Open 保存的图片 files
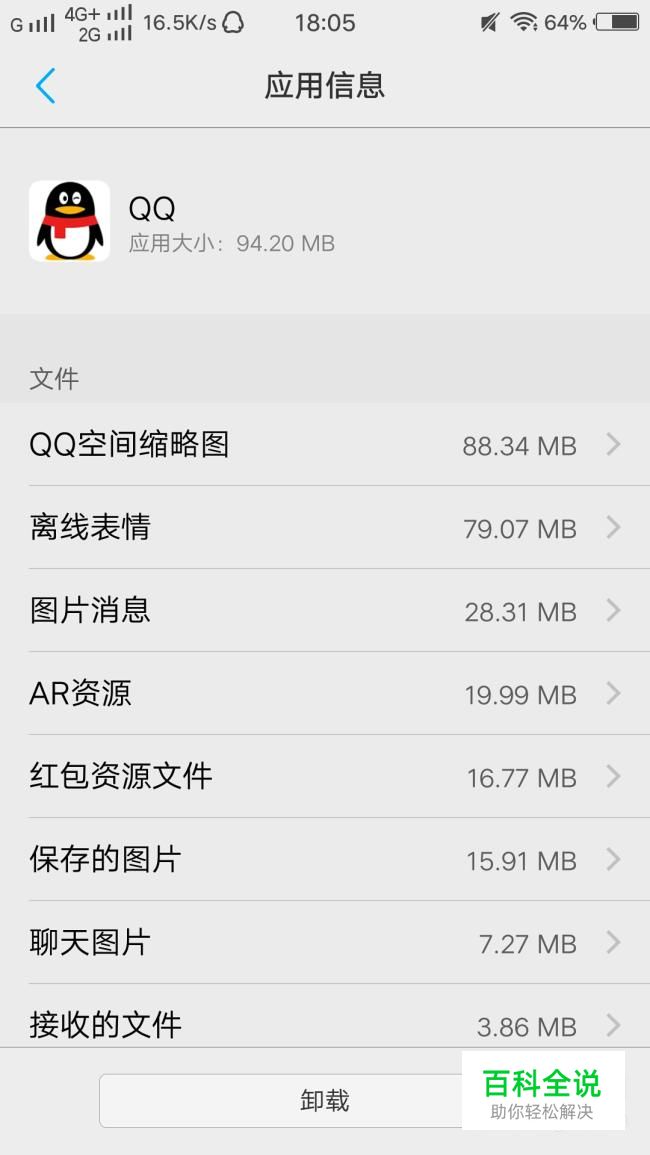Screen dimensions: 650x1155 pos(325,860)
